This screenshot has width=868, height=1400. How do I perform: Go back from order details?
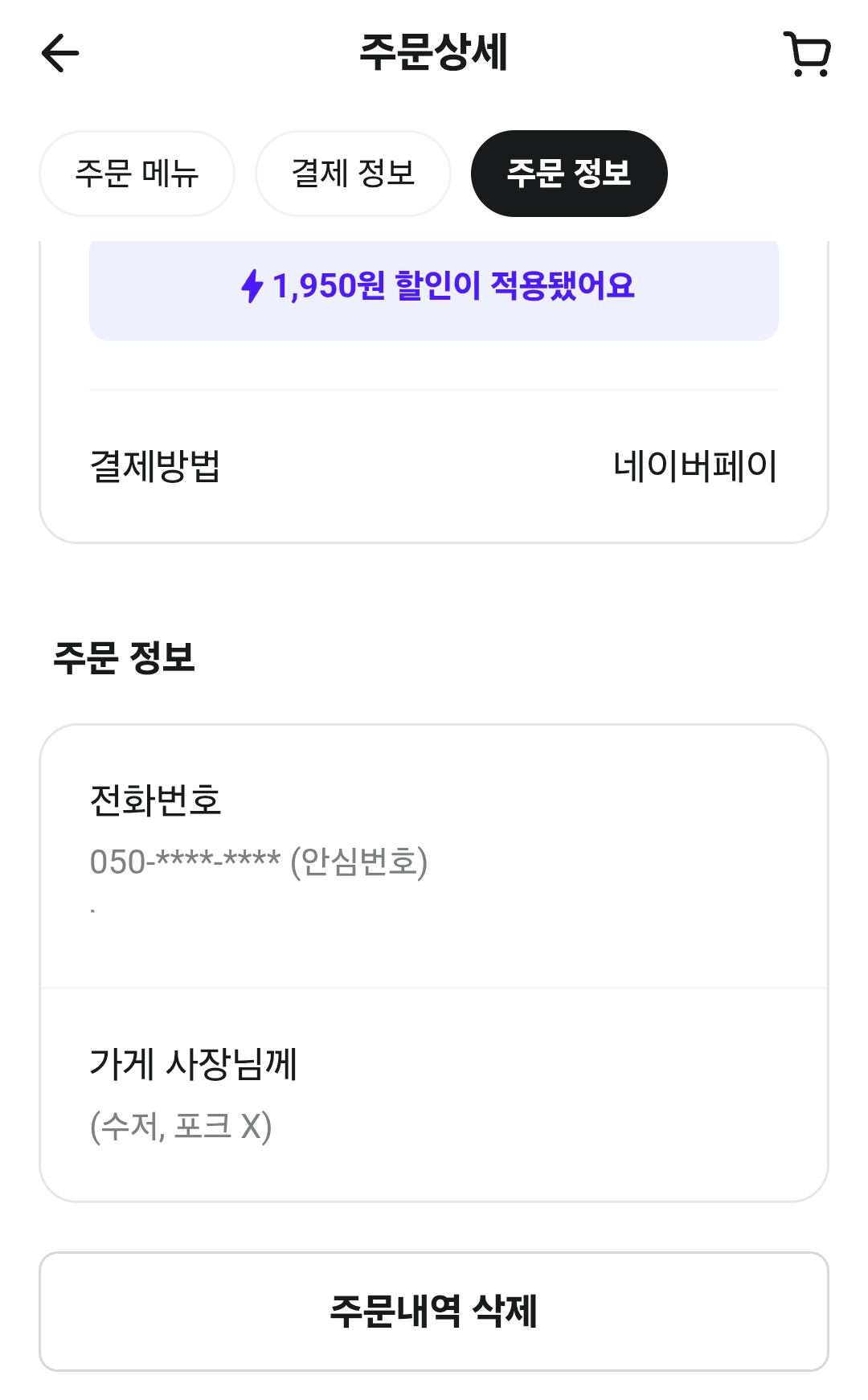[x=60, y=54]
